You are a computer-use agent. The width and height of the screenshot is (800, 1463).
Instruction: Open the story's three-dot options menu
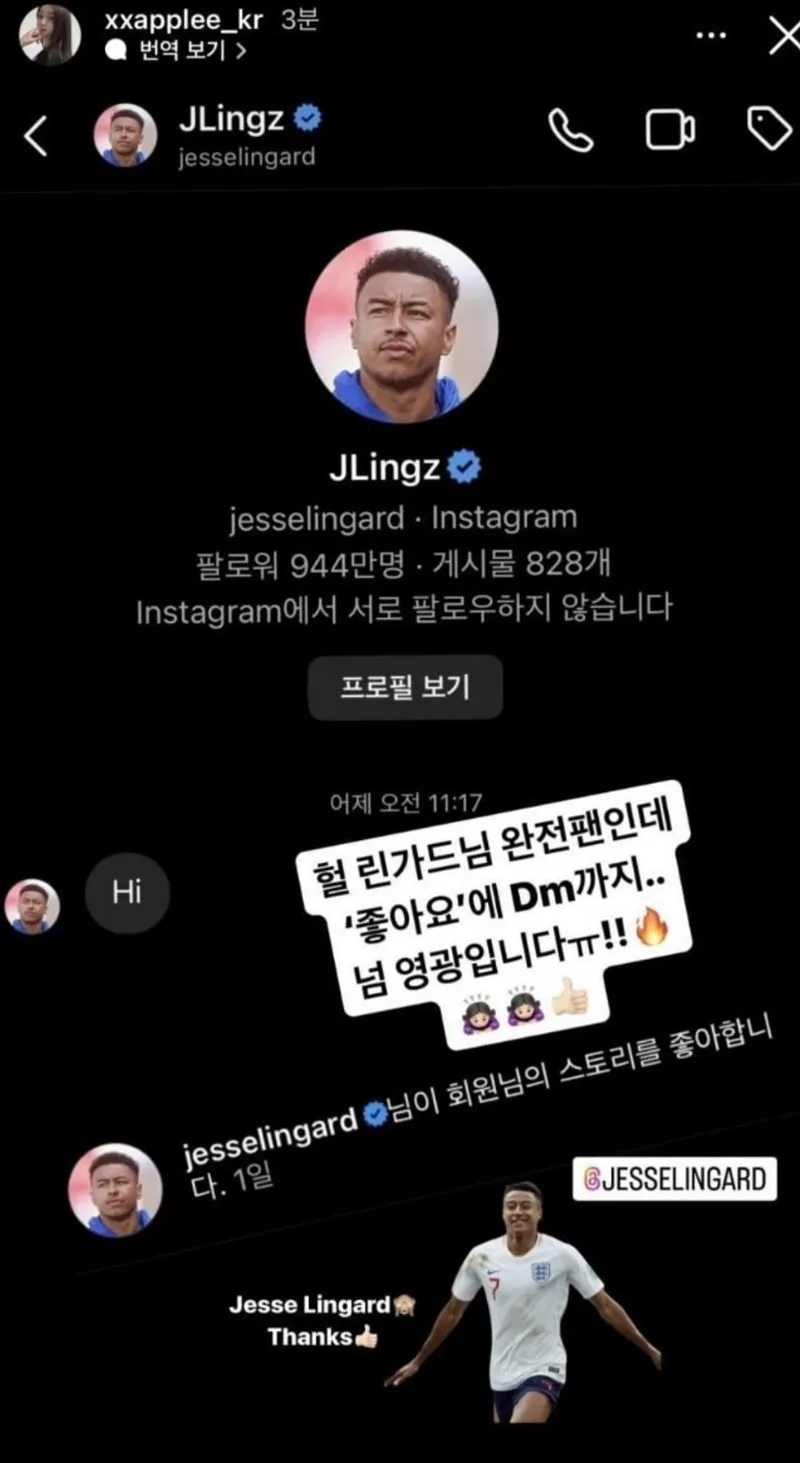711,36
